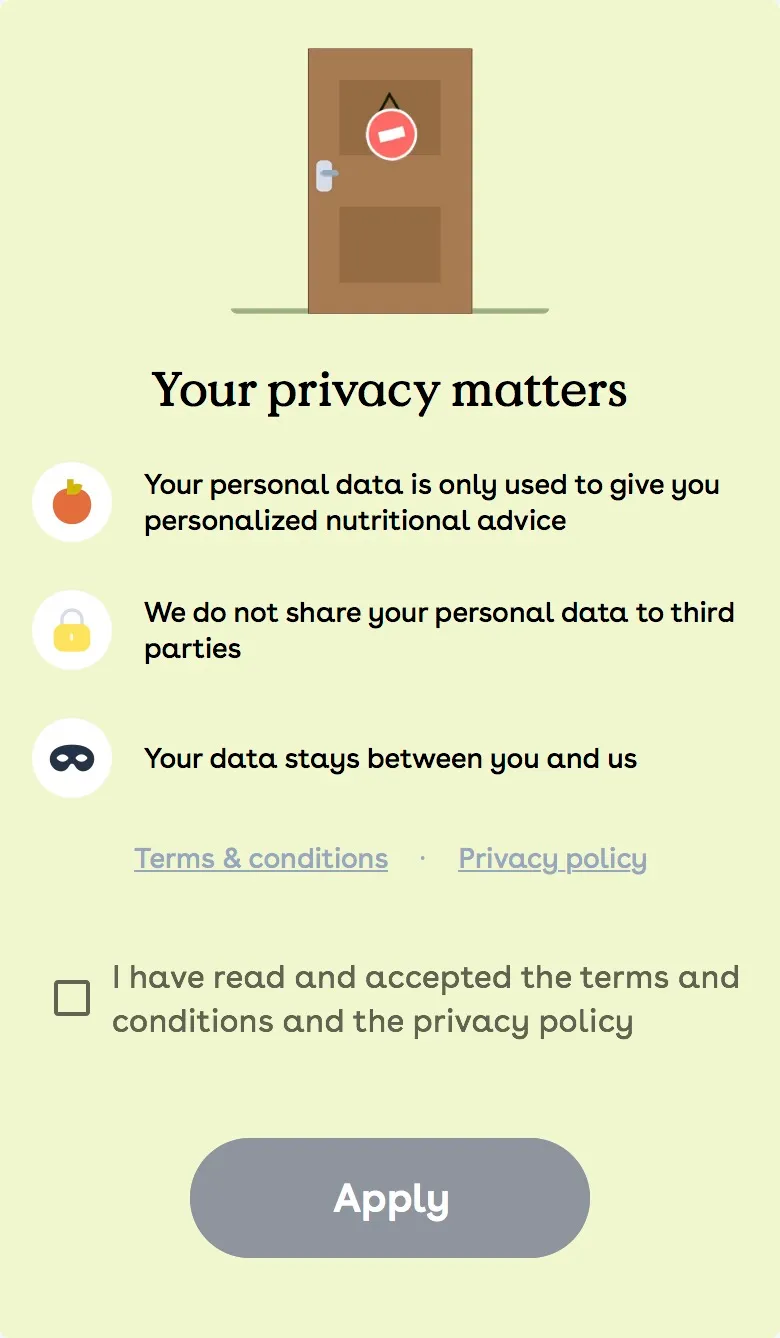Tap the Apply button
Image resolution: width=780 pixels, height=1338 pixels.
390,1198
